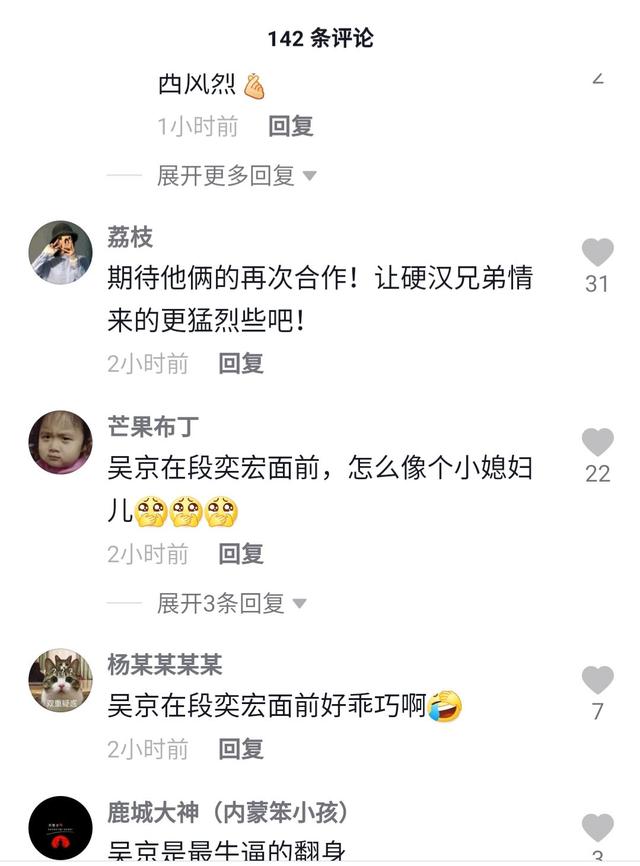The image size is (640, 866).
Task: Reply to the 西风烈 comment
Action: pyautogui.click(x=291, y=126)
